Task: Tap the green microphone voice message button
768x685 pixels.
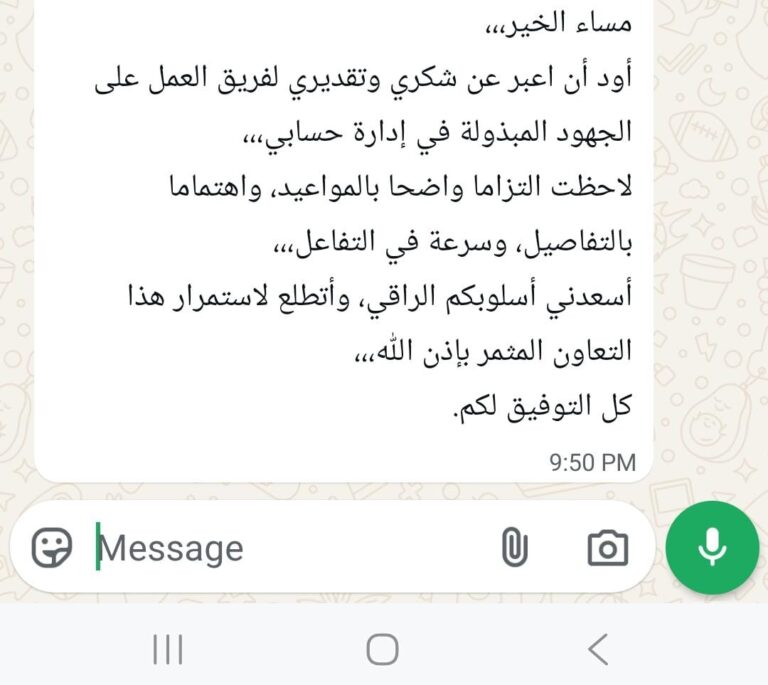Action: click(712, 547)
